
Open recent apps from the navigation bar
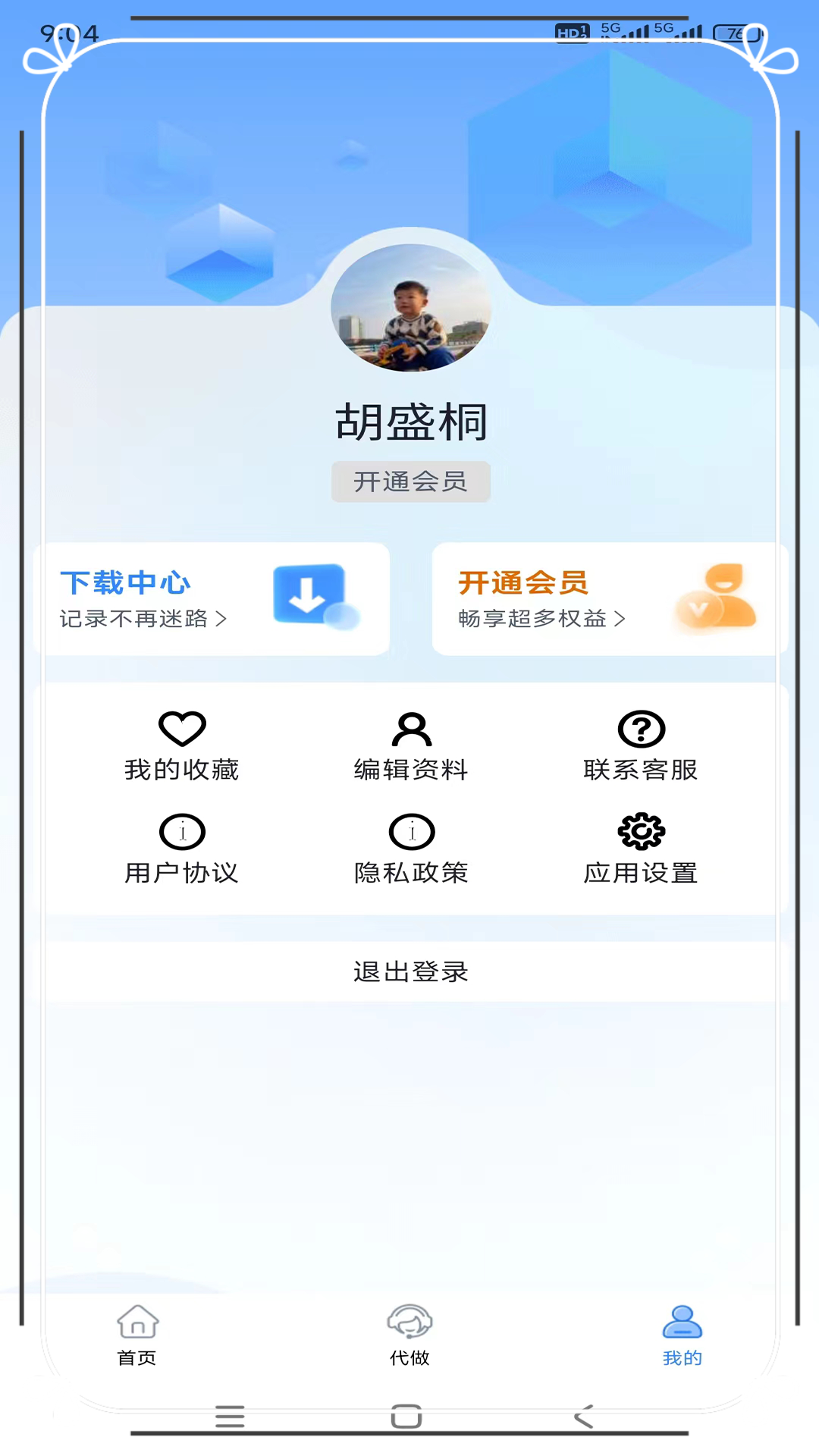coord(230,1416)
